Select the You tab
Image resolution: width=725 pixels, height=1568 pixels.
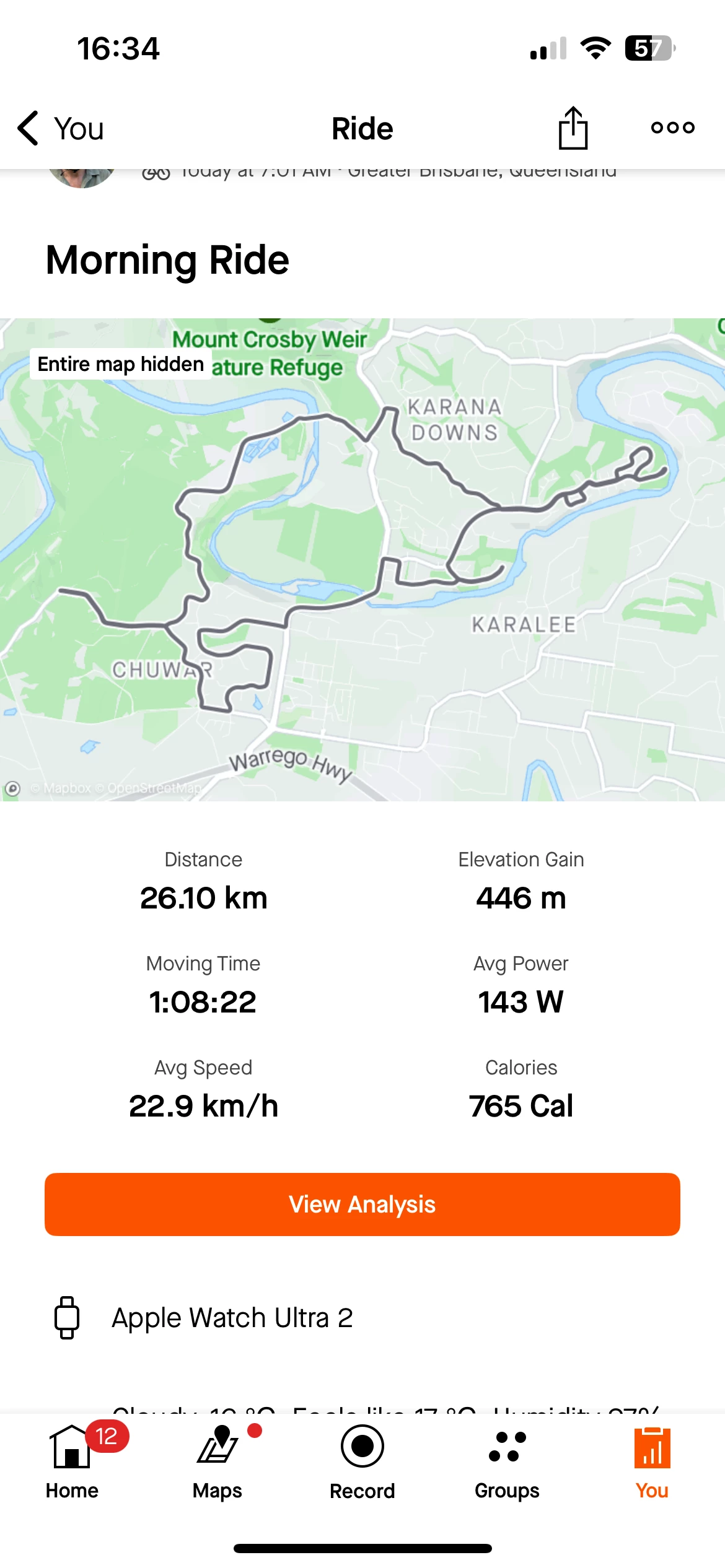[x=652, y=1461]
